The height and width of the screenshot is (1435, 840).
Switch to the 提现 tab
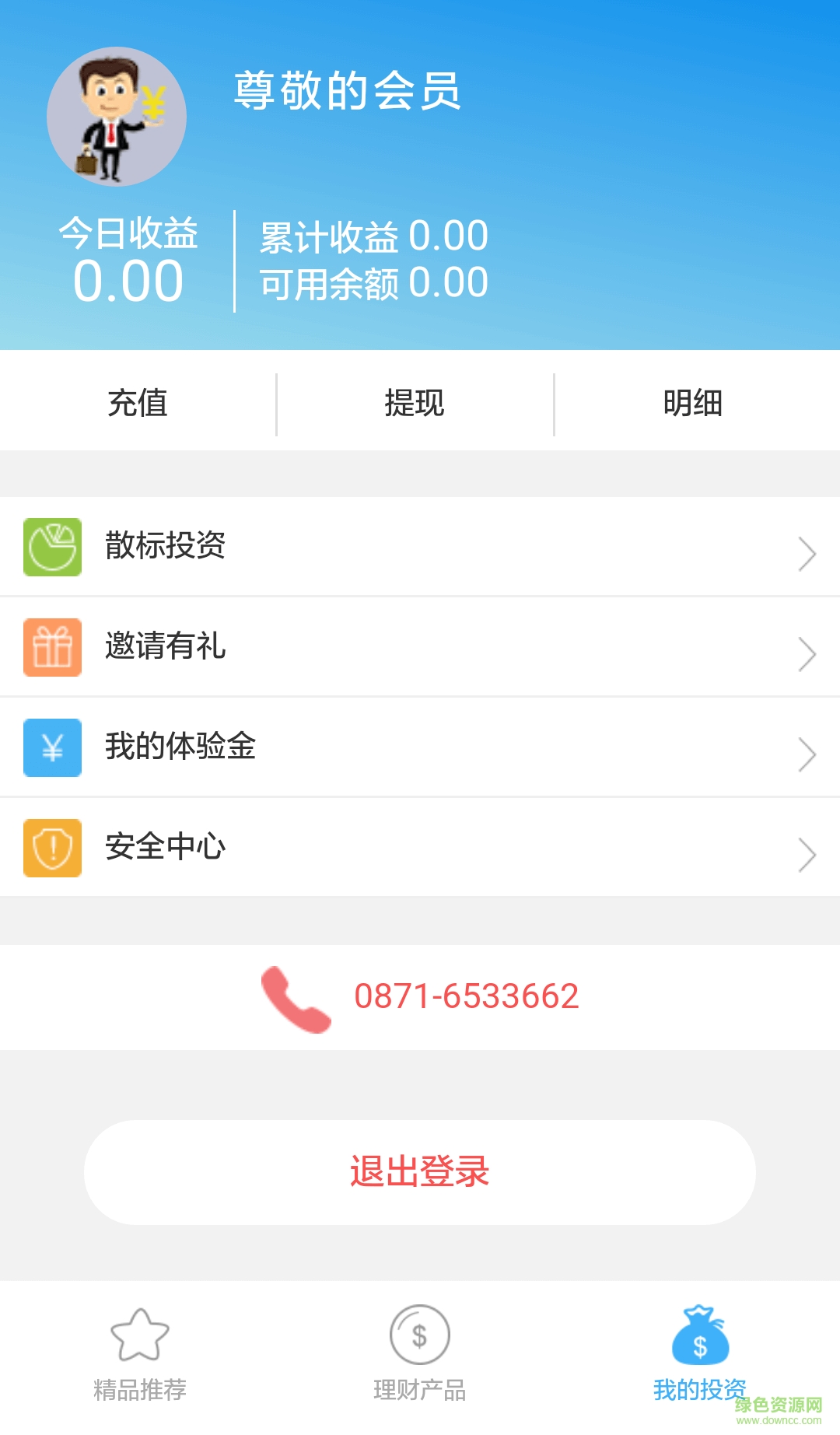414,402
